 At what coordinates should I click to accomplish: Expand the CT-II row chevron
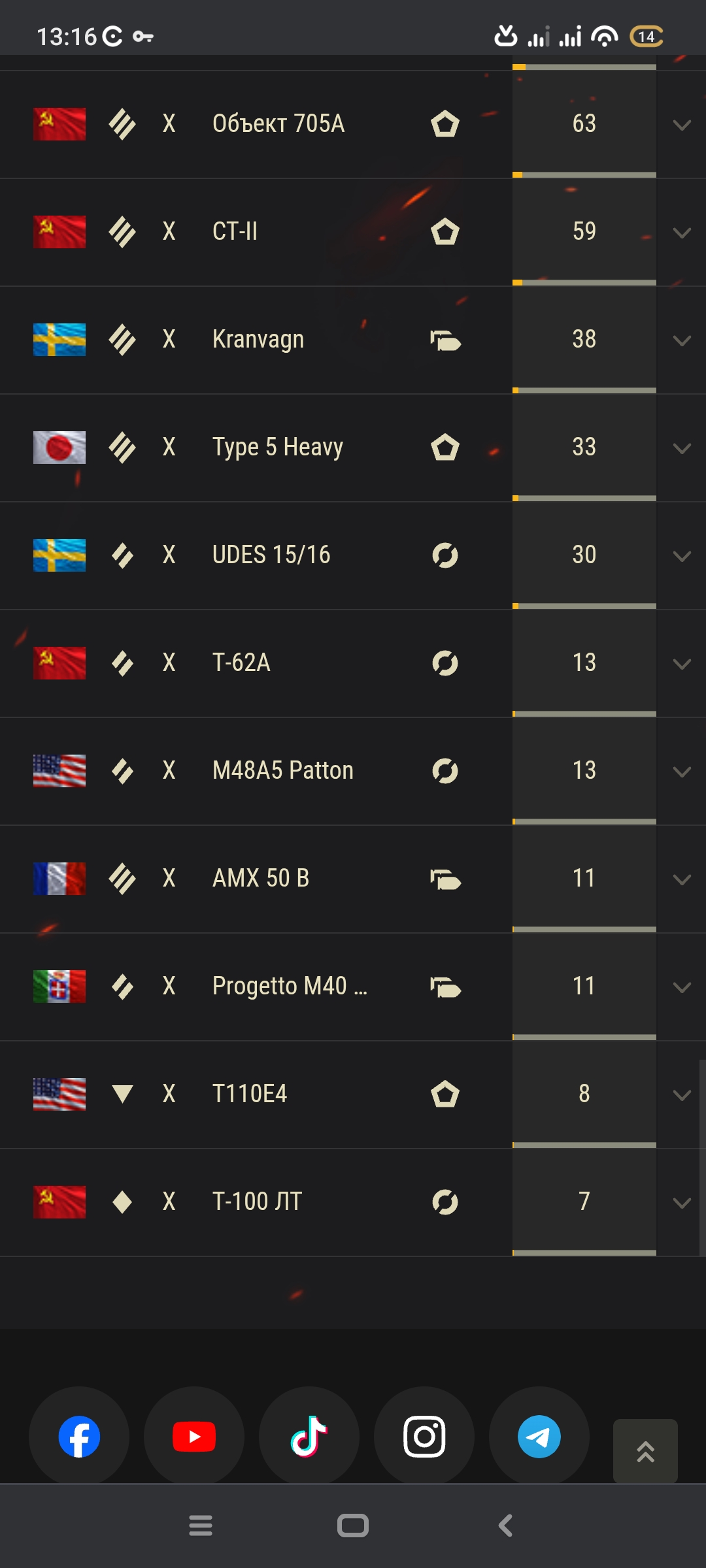point(682,233)
